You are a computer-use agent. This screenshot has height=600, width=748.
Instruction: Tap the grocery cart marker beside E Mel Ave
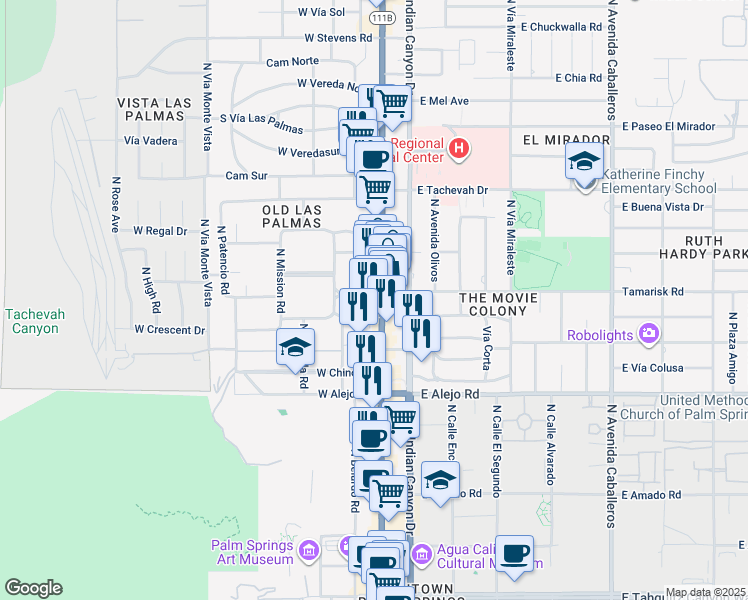393,104
